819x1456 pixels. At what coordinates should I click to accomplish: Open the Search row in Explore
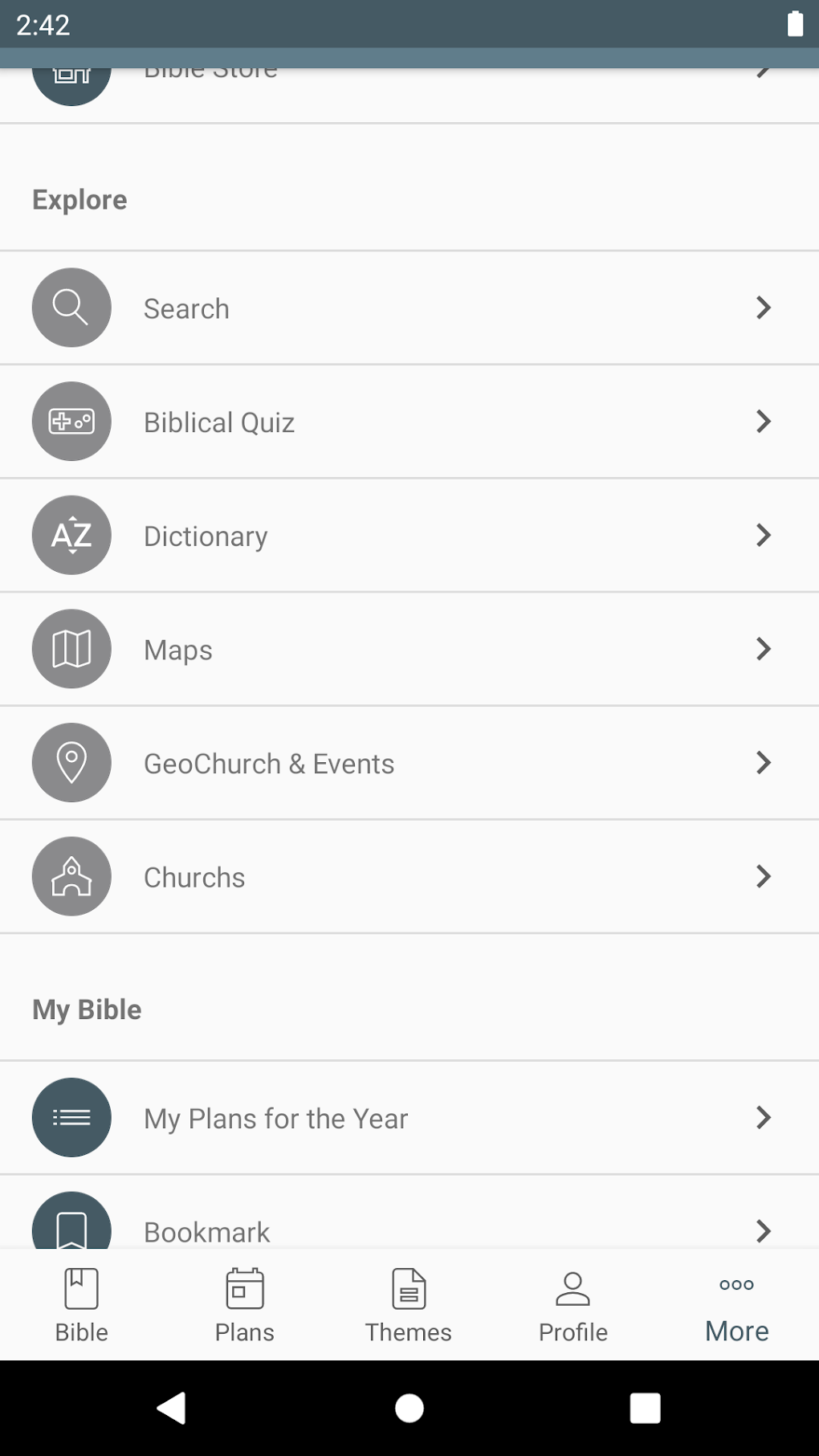(x=409, y=308)
